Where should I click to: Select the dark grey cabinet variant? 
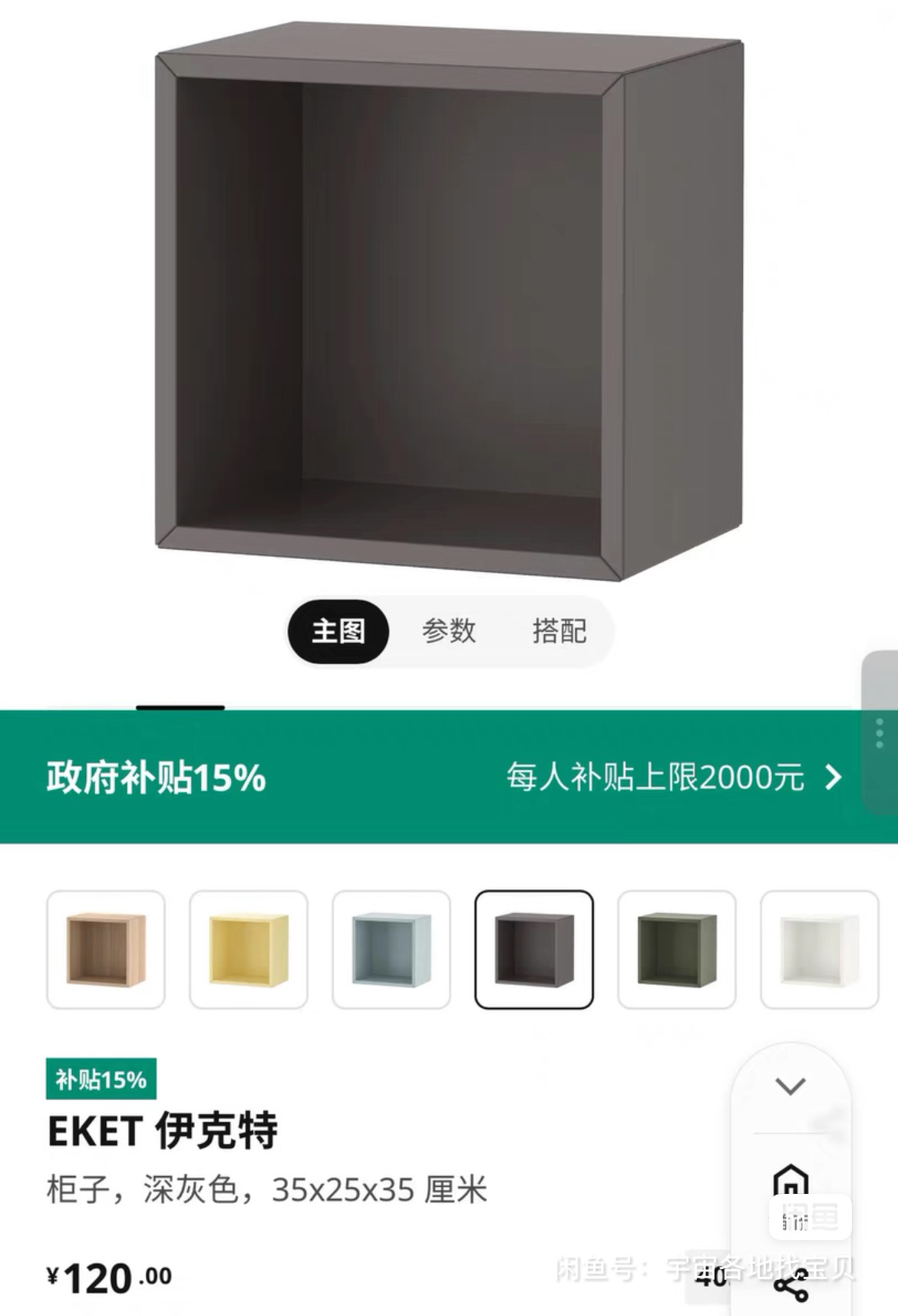534,949
